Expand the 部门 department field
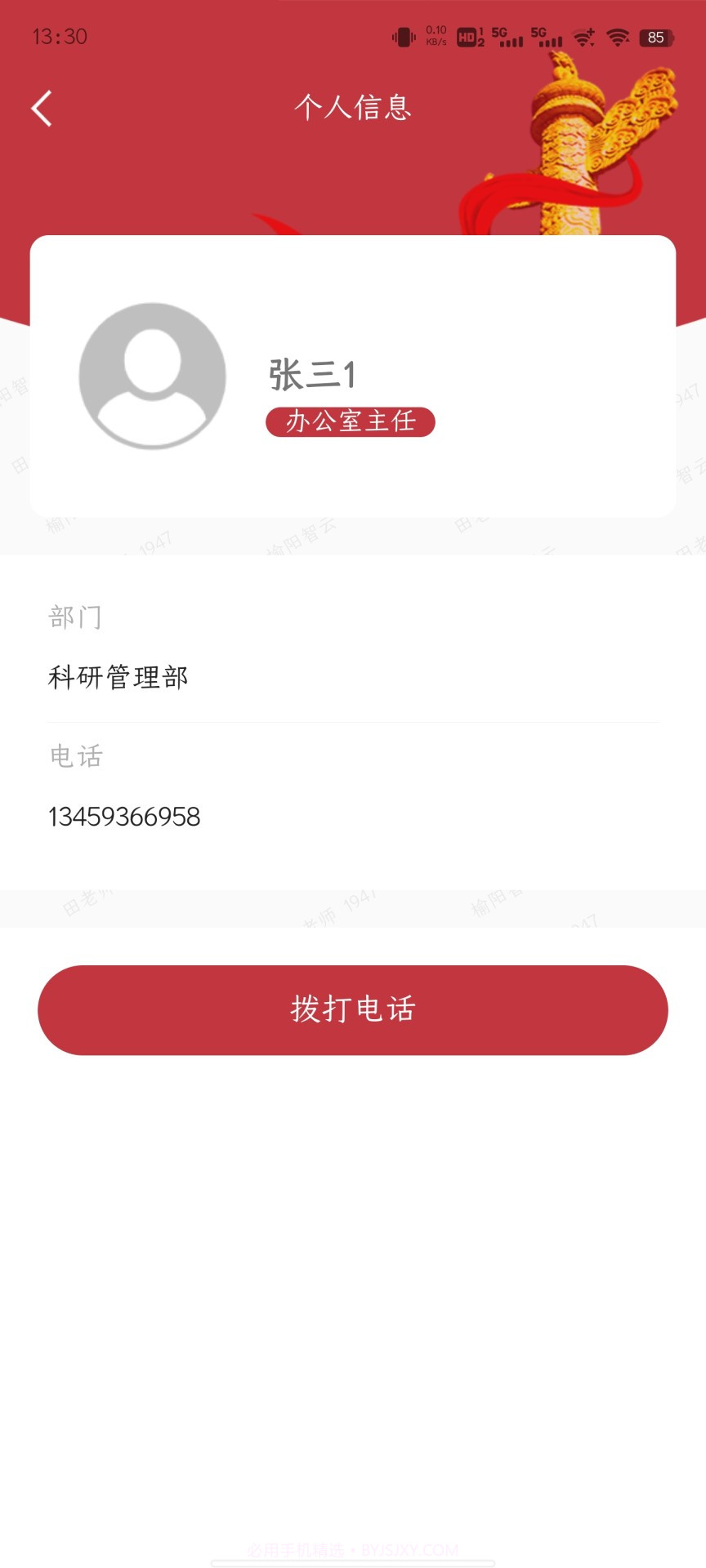 [x=74, y=618]
